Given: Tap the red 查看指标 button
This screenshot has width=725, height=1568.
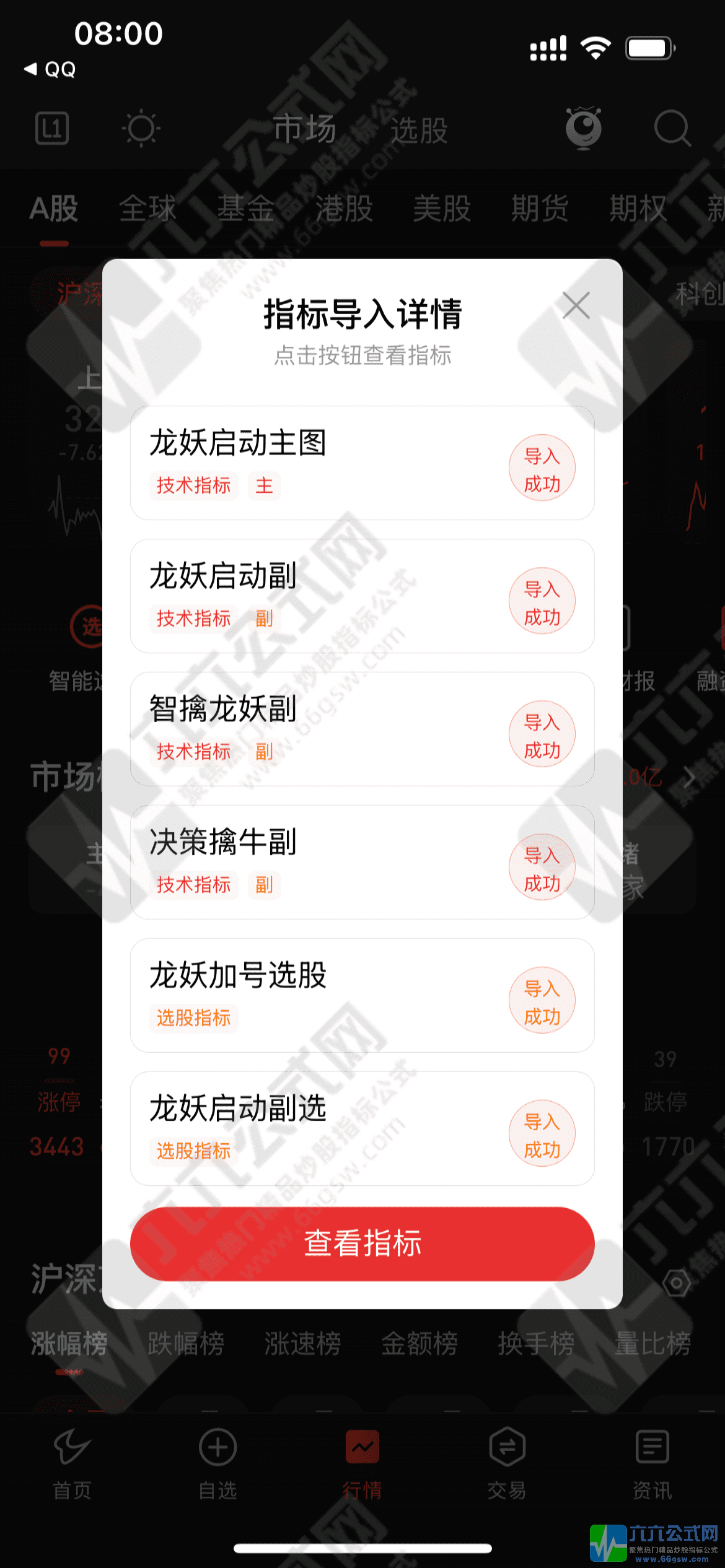Looking at the screenshot, I should (362, 1245).
